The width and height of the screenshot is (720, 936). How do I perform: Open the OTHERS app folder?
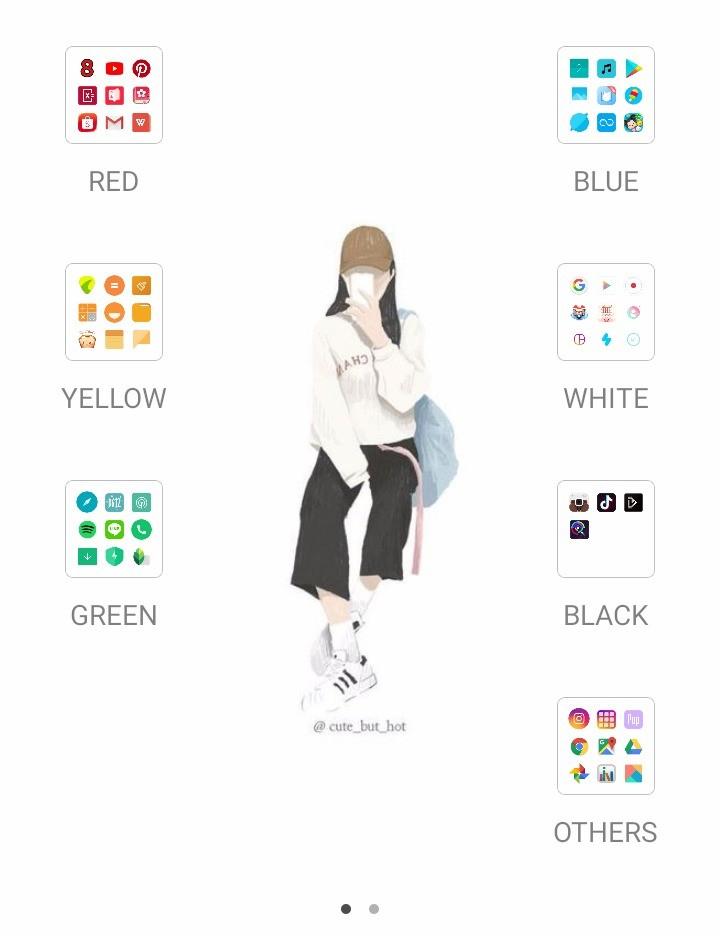point(606,746)
